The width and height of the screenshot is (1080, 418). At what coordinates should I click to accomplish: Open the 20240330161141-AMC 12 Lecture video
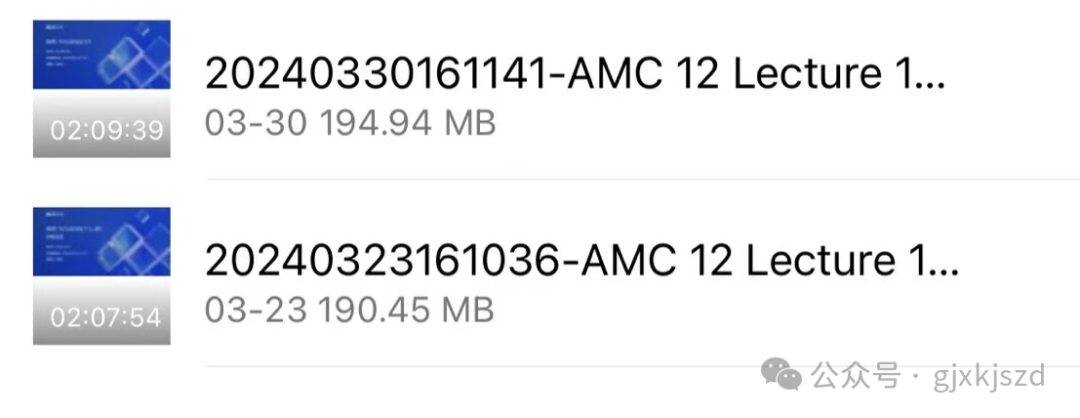[574, 75]
